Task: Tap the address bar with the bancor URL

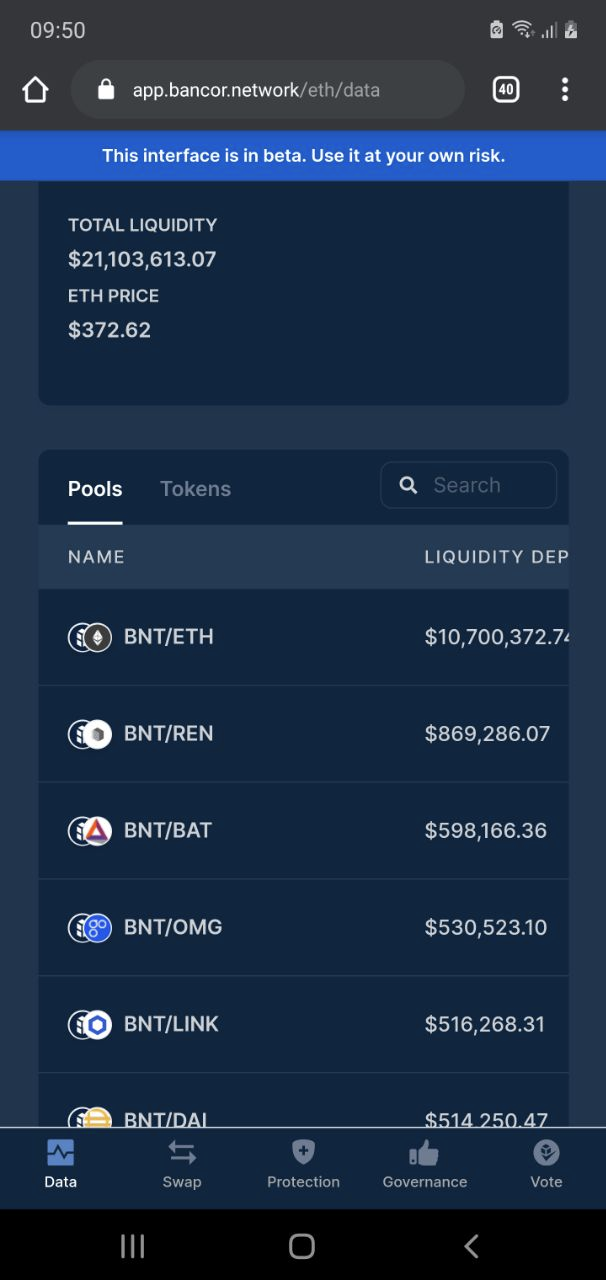Action: pos(267,90)
